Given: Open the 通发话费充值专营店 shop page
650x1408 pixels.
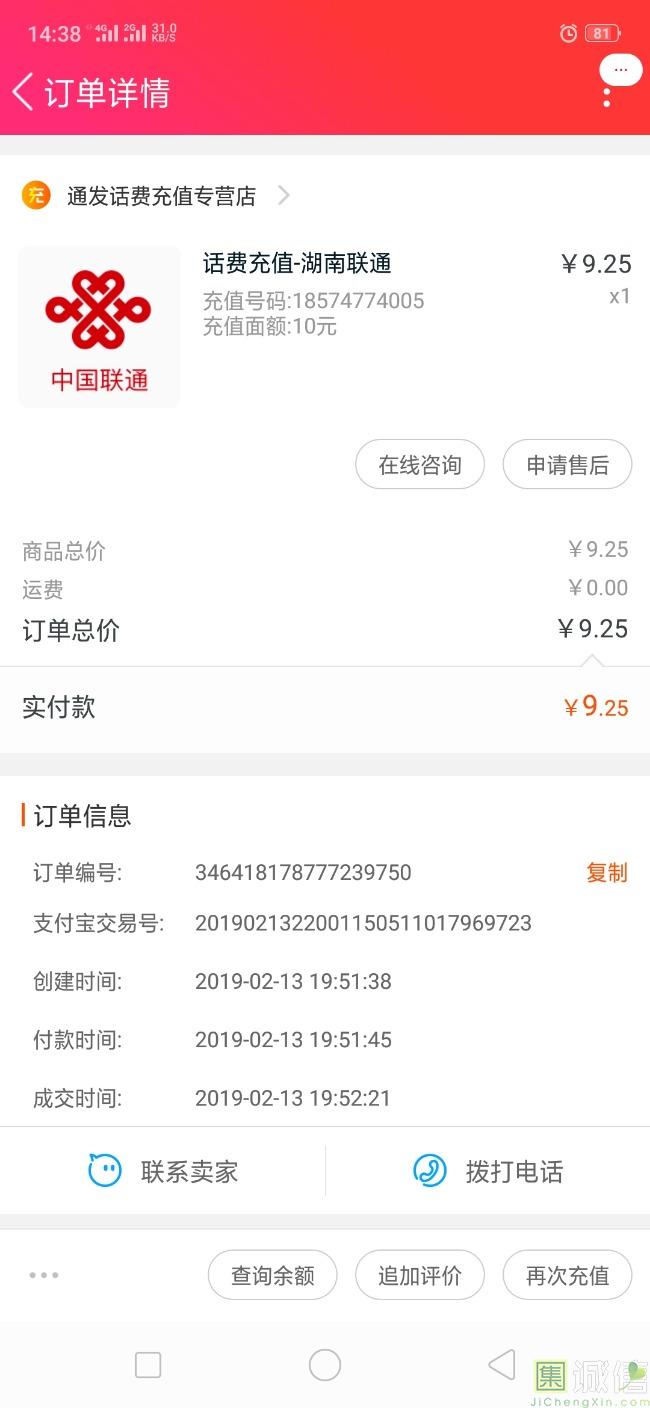Looking at the screenshot, I should [x=160, y=196].
